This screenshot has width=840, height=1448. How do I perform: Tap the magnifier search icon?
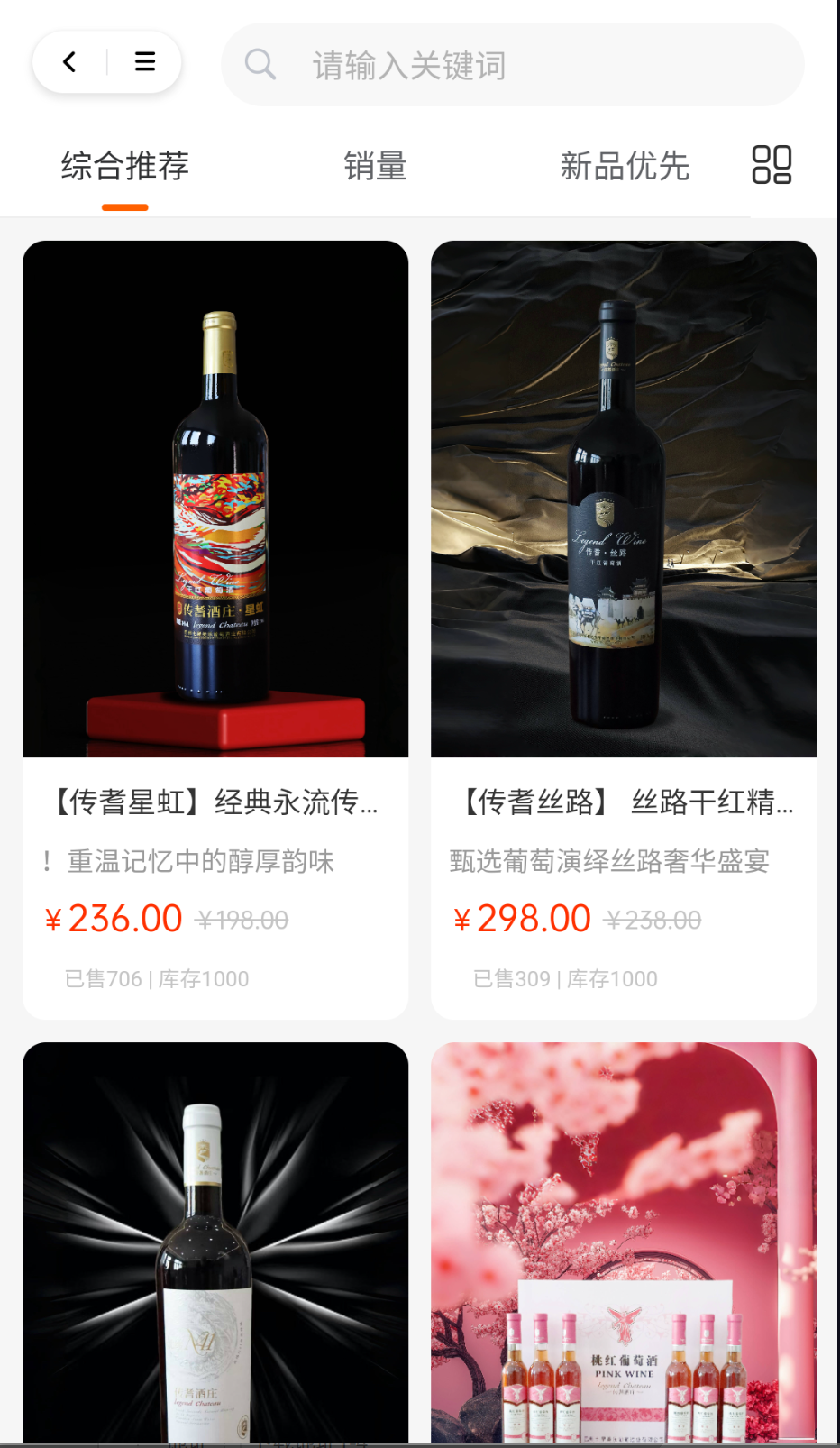click(x=260, y=64)
